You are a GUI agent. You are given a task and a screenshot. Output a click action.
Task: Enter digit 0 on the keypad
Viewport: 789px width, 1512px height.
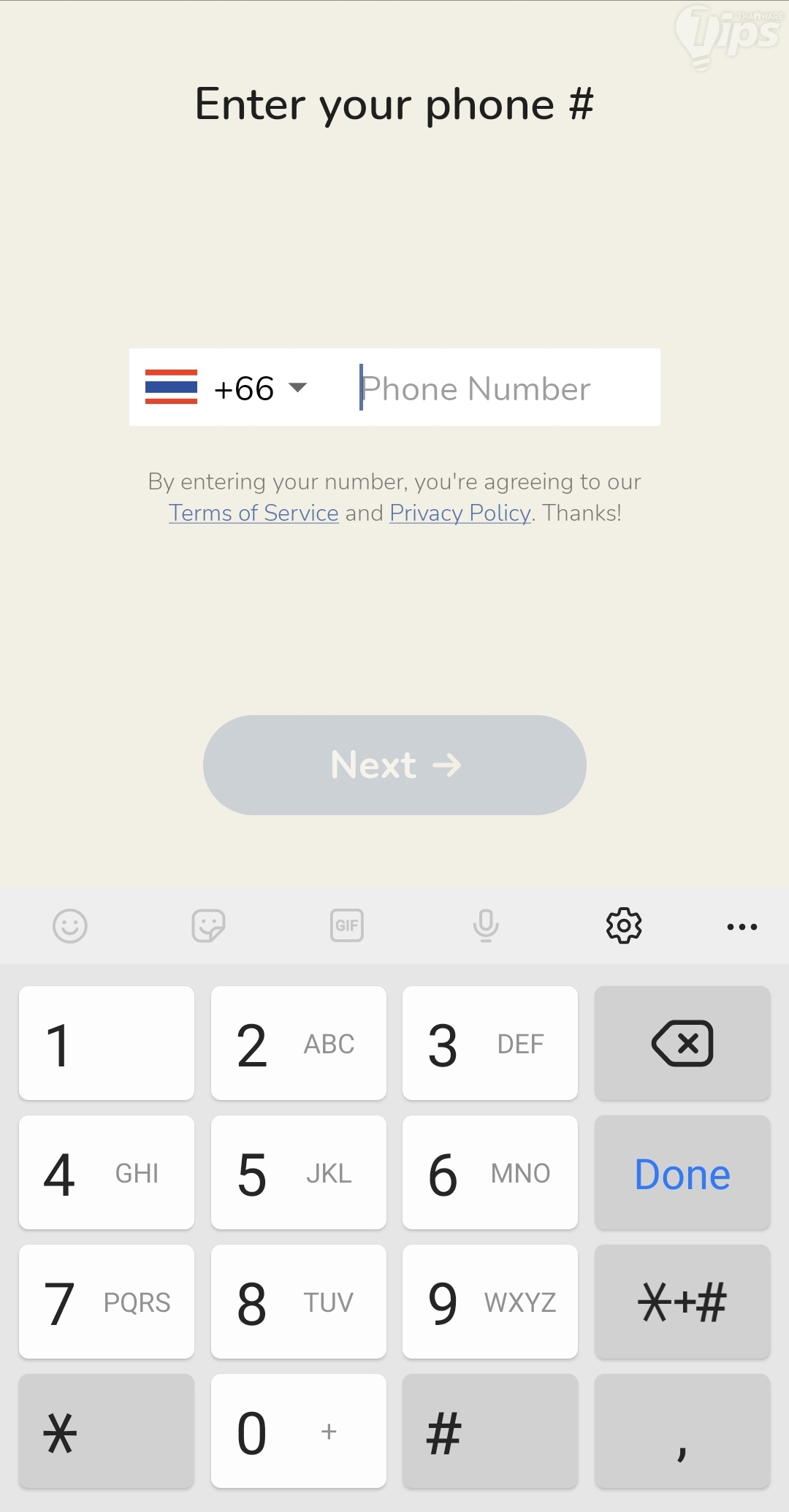pyautogui.click(x=298, y=1432)
